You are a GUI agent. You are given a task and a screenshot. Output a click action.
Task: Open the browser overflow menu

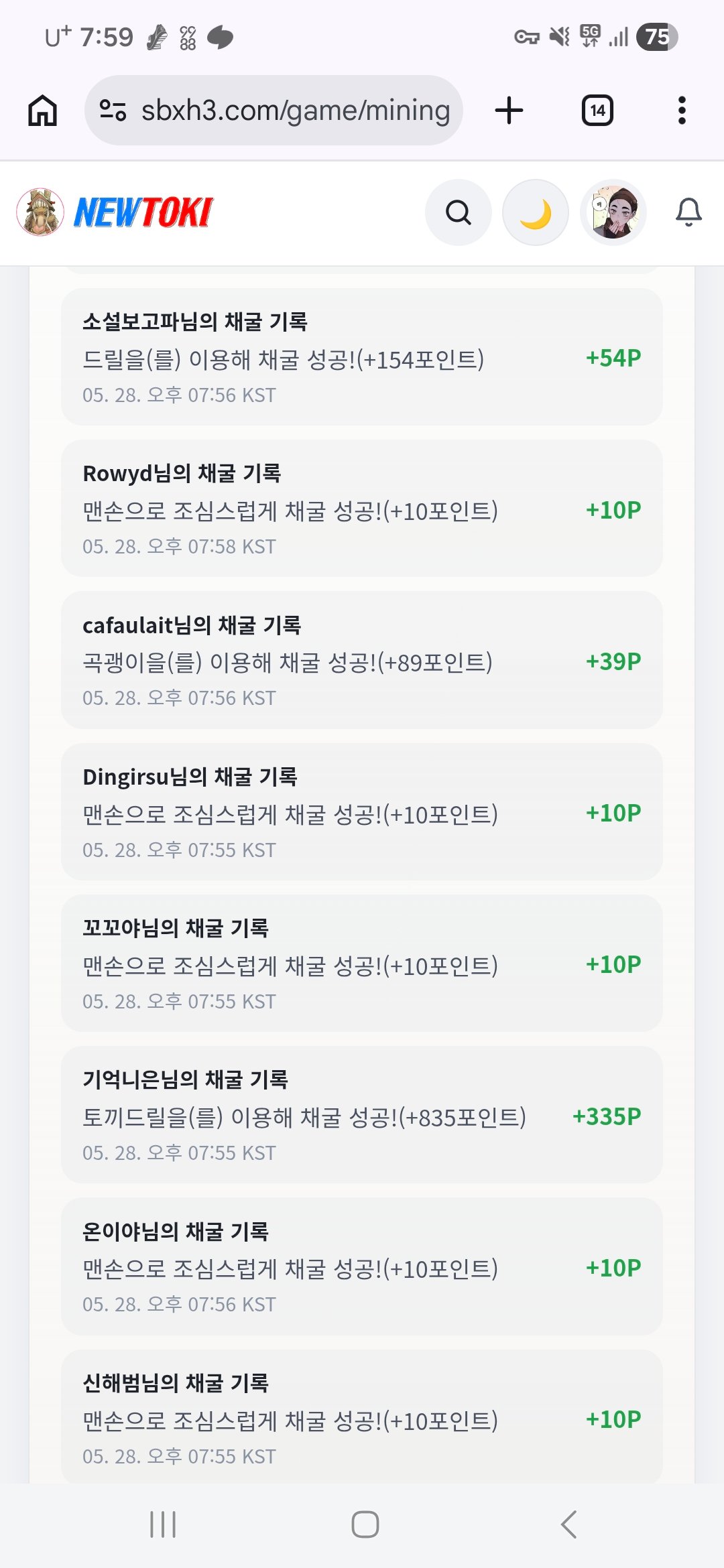[682, 111]
